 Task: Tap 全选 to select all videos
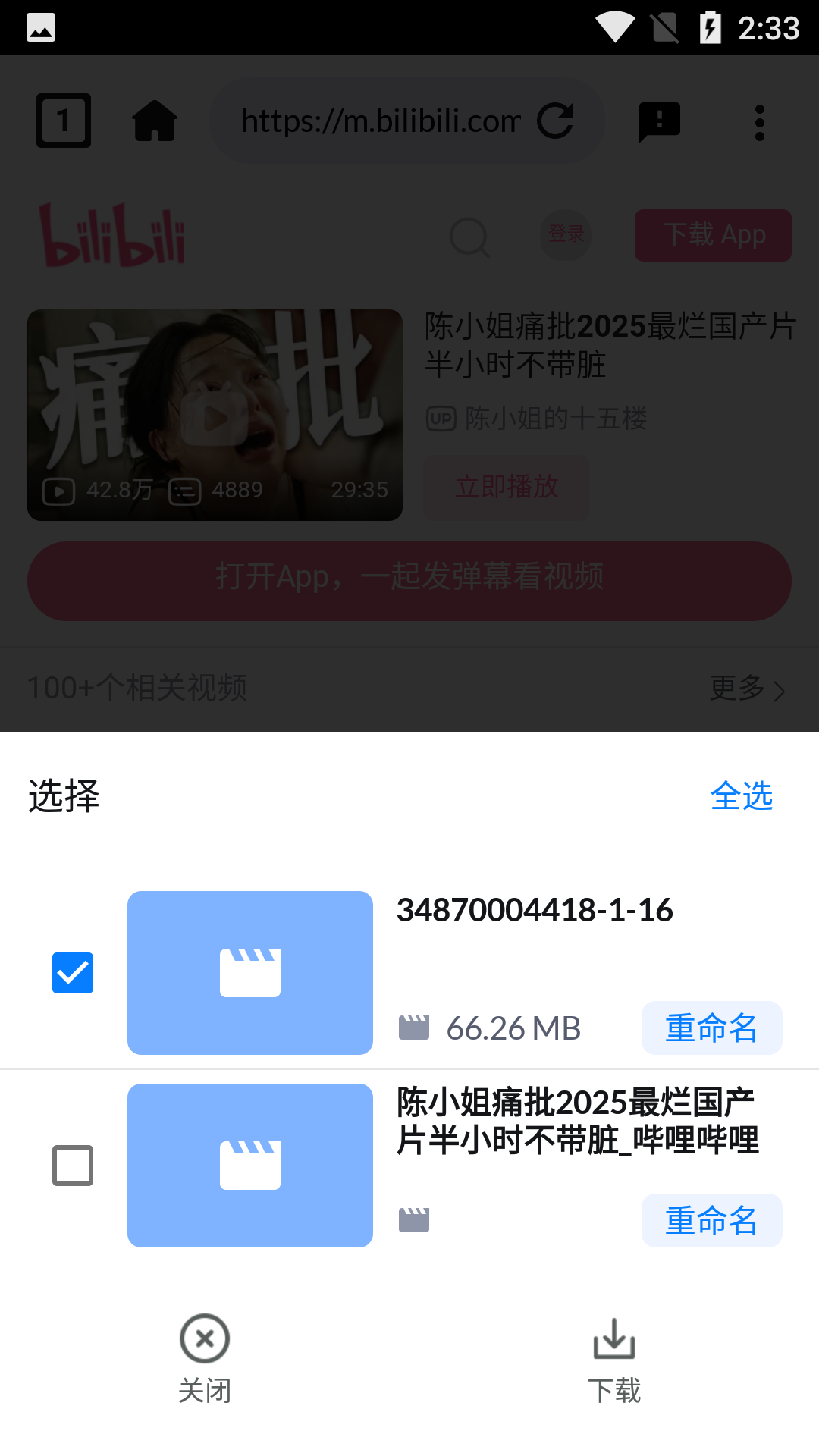741,796
